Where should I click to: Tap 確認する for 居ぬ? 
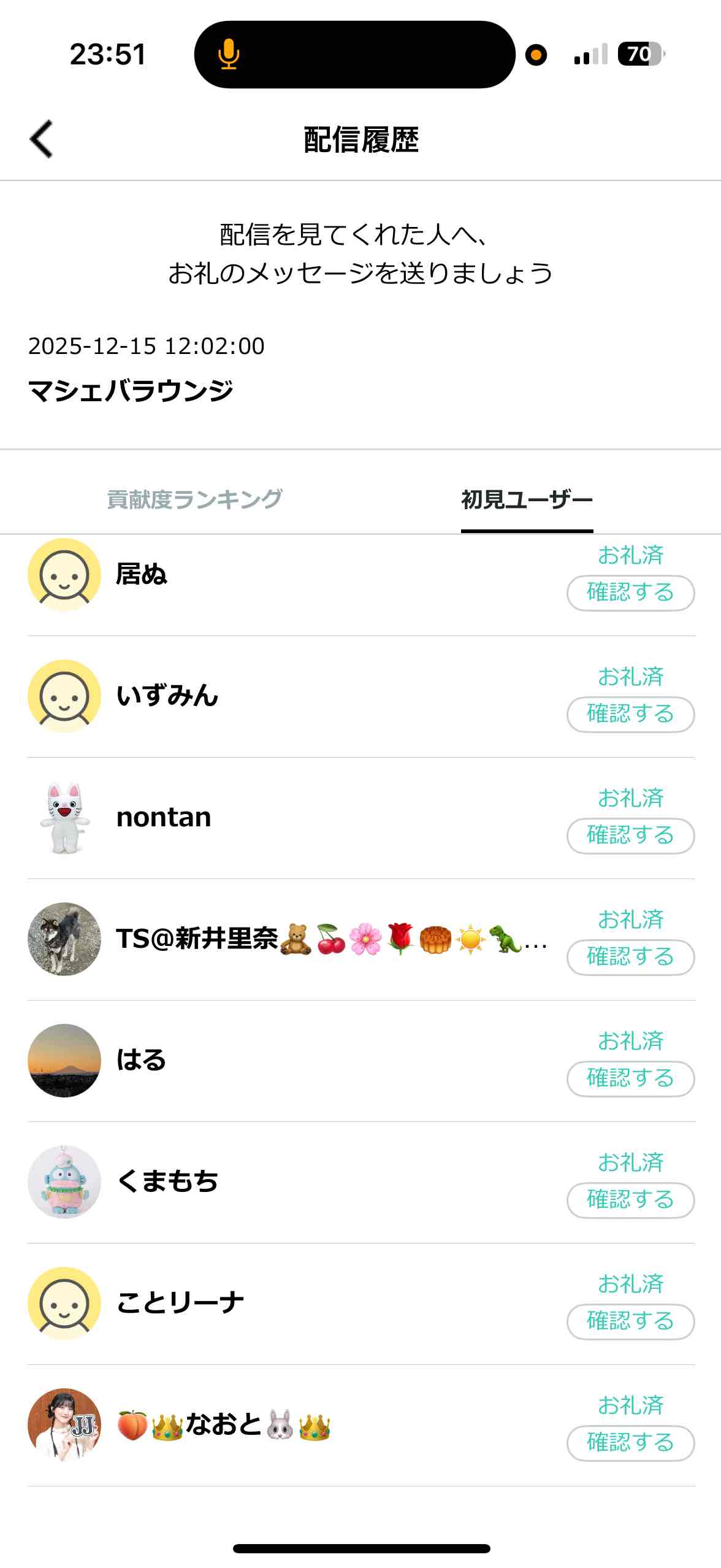pyautogui.click(x=630, y=593)
